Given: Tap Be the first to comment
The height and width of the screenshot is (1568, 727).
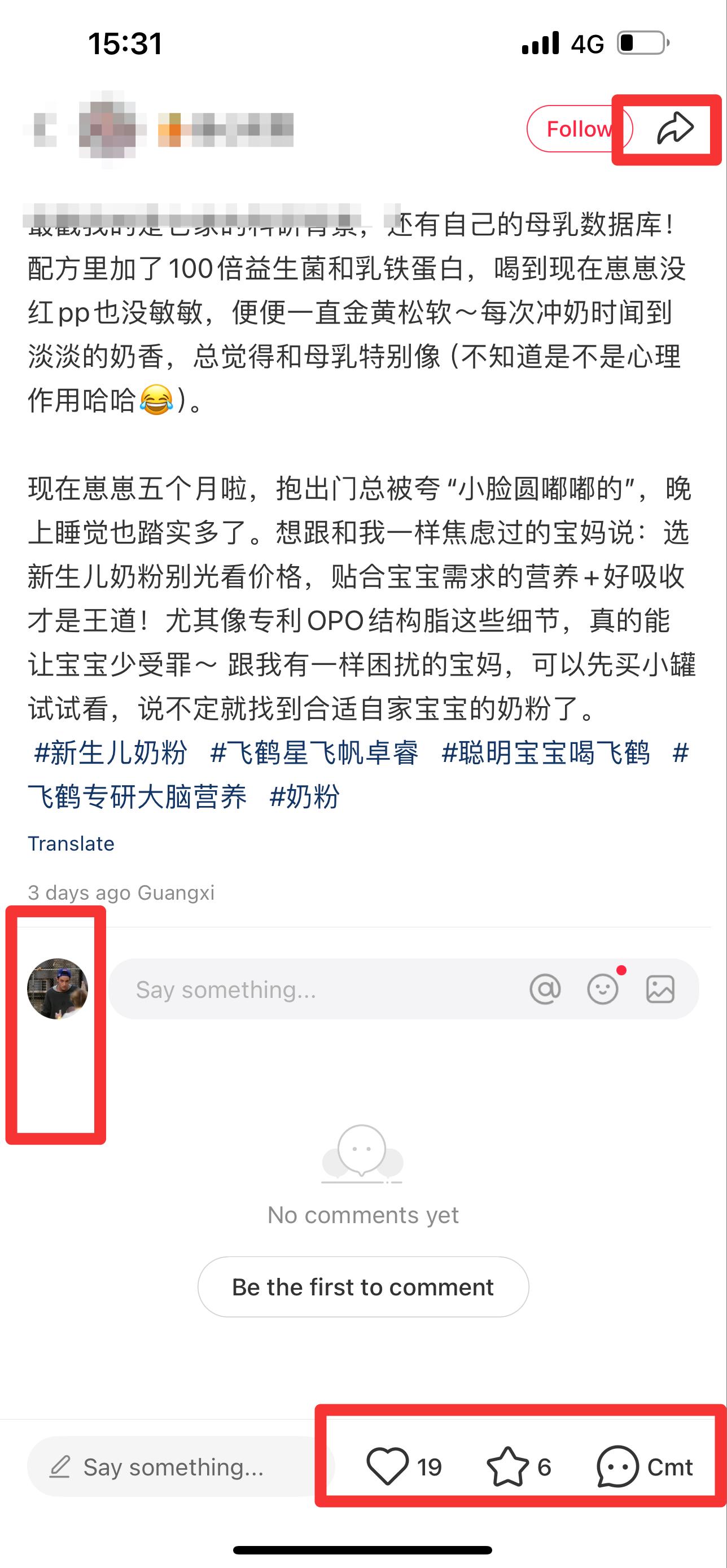Looking at the screenshot, I should point(363,1287).
